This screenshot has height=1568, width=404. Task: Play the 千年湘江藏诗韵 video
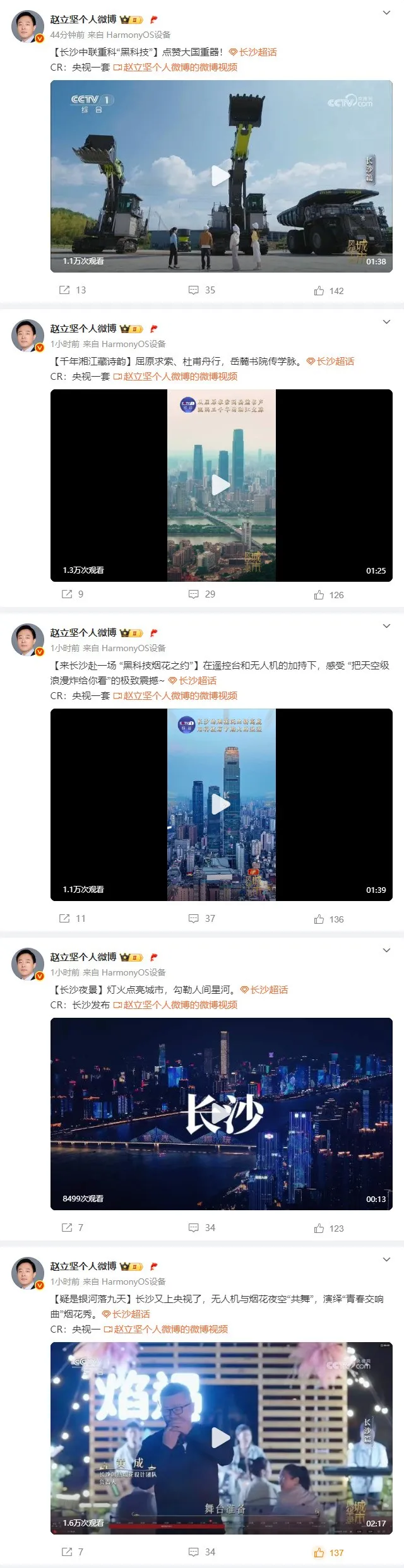click(220, 485)
